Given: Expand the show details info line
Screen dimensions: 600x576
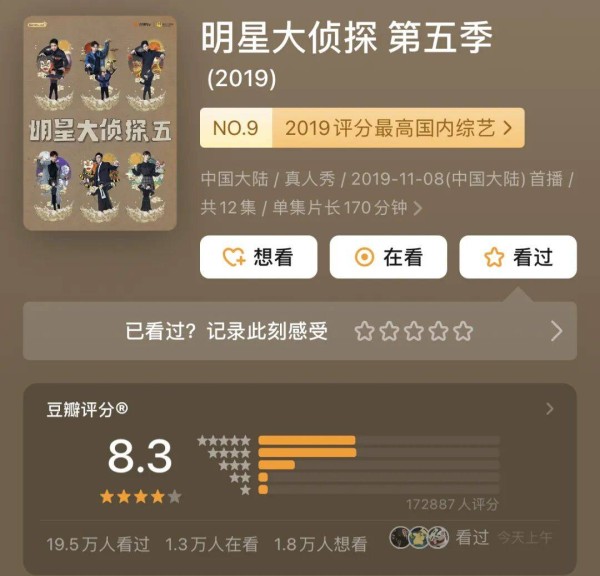Looking at the screenshot, I should point(418,208).
